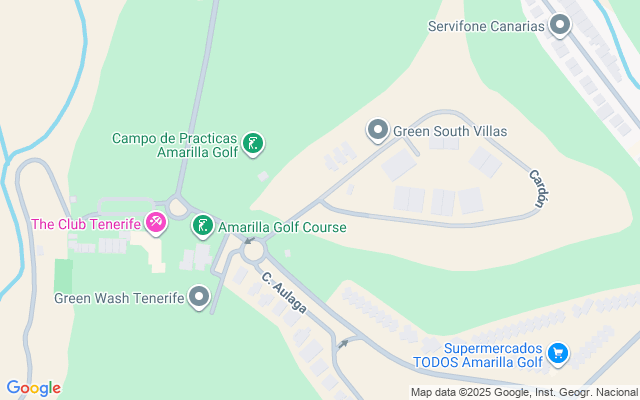This screenshot has height=400, width=640.
Task: Tap the Supermercados TODOS Amarilla Golf pin
Action: (558, 354)
